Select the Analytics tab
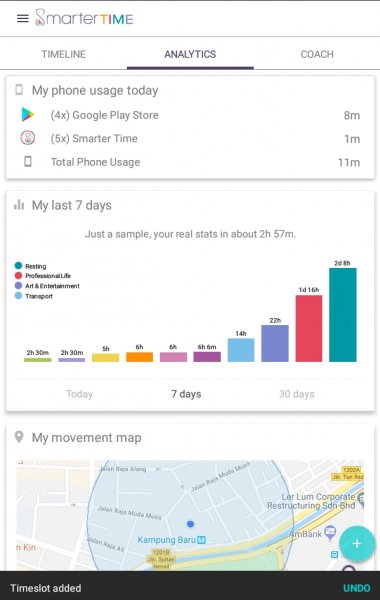Screen dimensions: 380x600 pyautogui.click(x=190, y=54)
